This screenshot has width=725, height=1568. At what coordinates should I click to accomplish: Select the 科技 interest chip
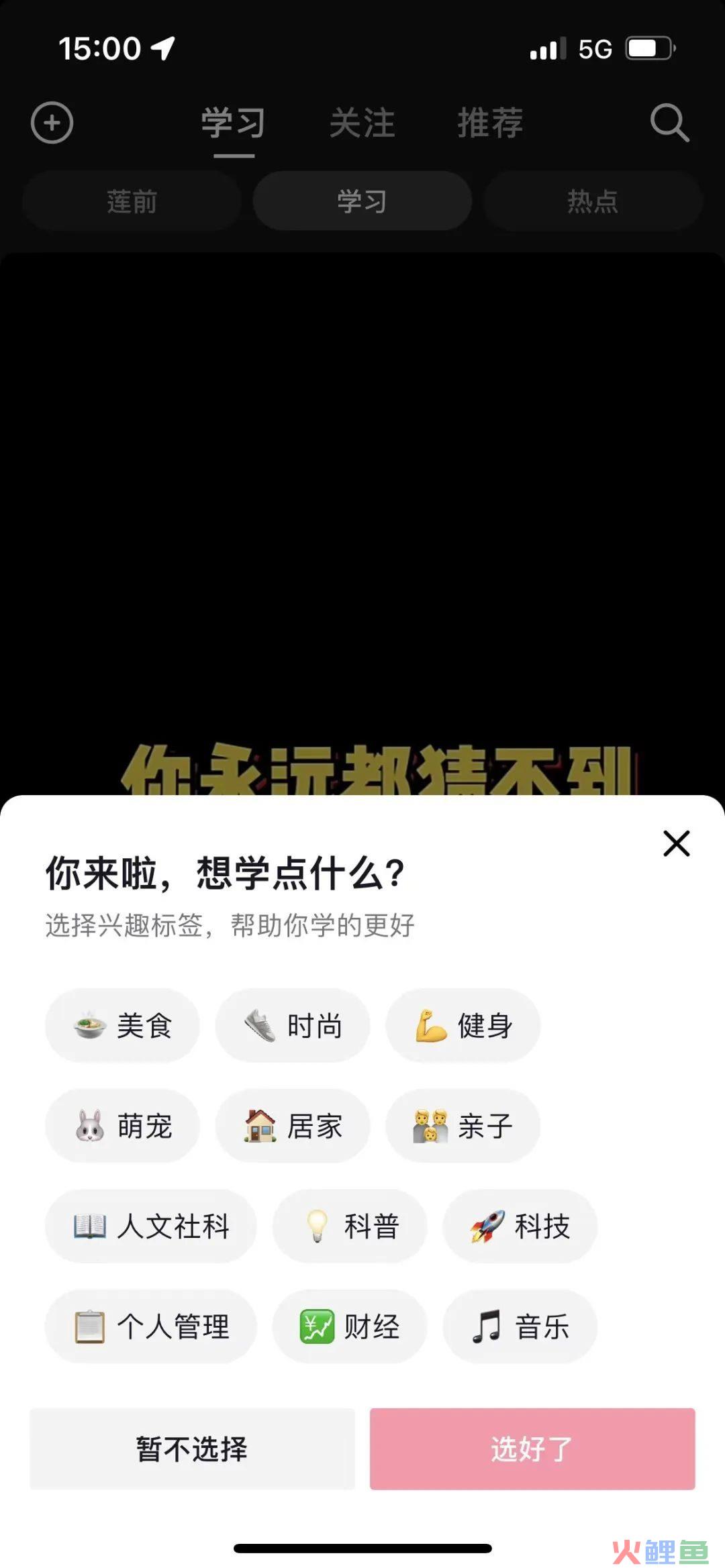point(520,1226)
